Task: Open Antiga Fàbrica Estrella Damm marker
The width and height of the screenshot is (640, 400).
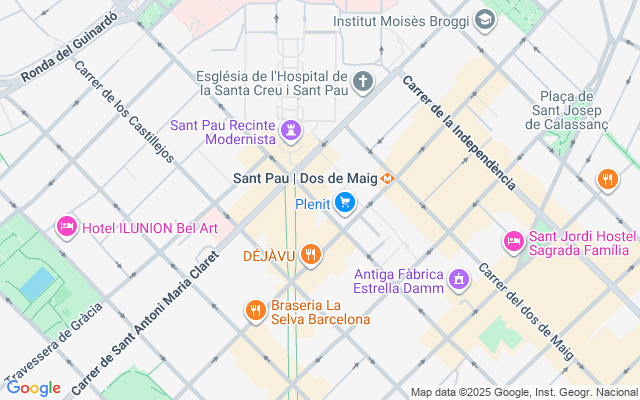Action: click(459, 279)
